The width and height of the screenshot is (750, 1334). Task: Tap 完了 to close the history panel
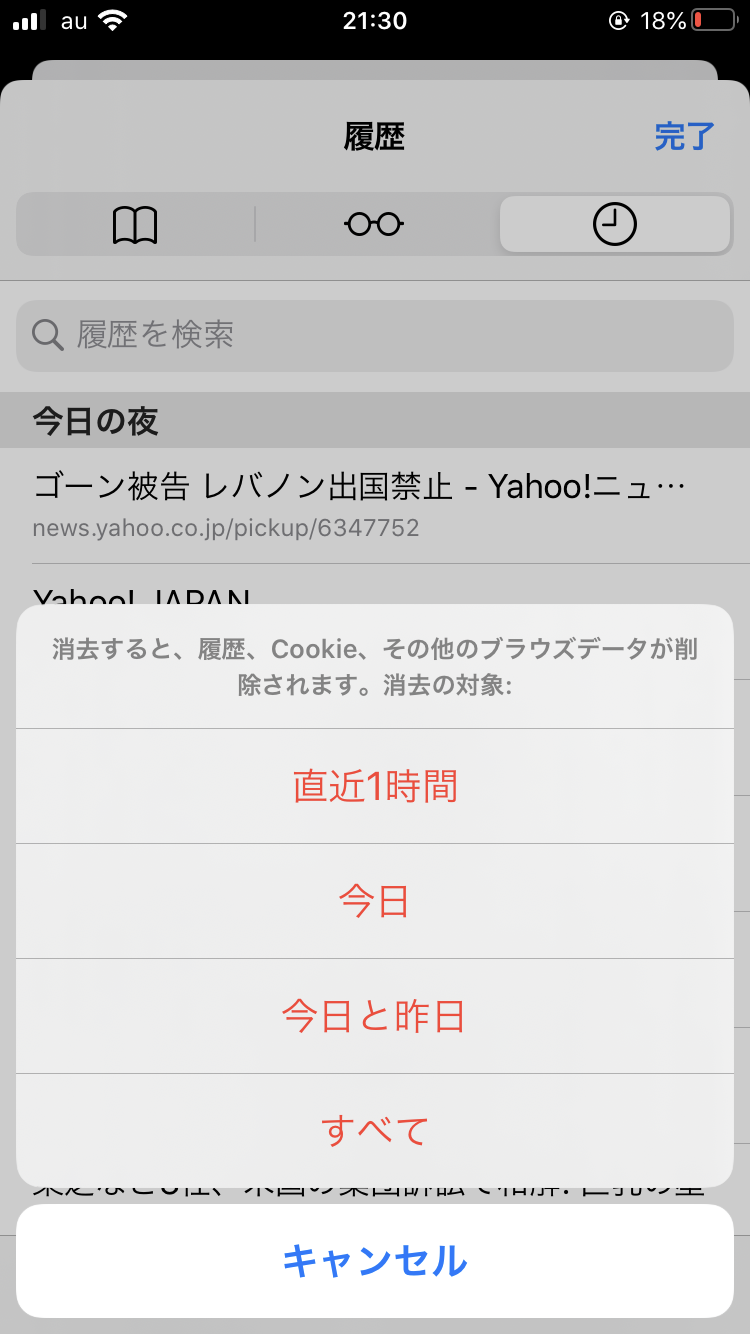coord(684,136)
